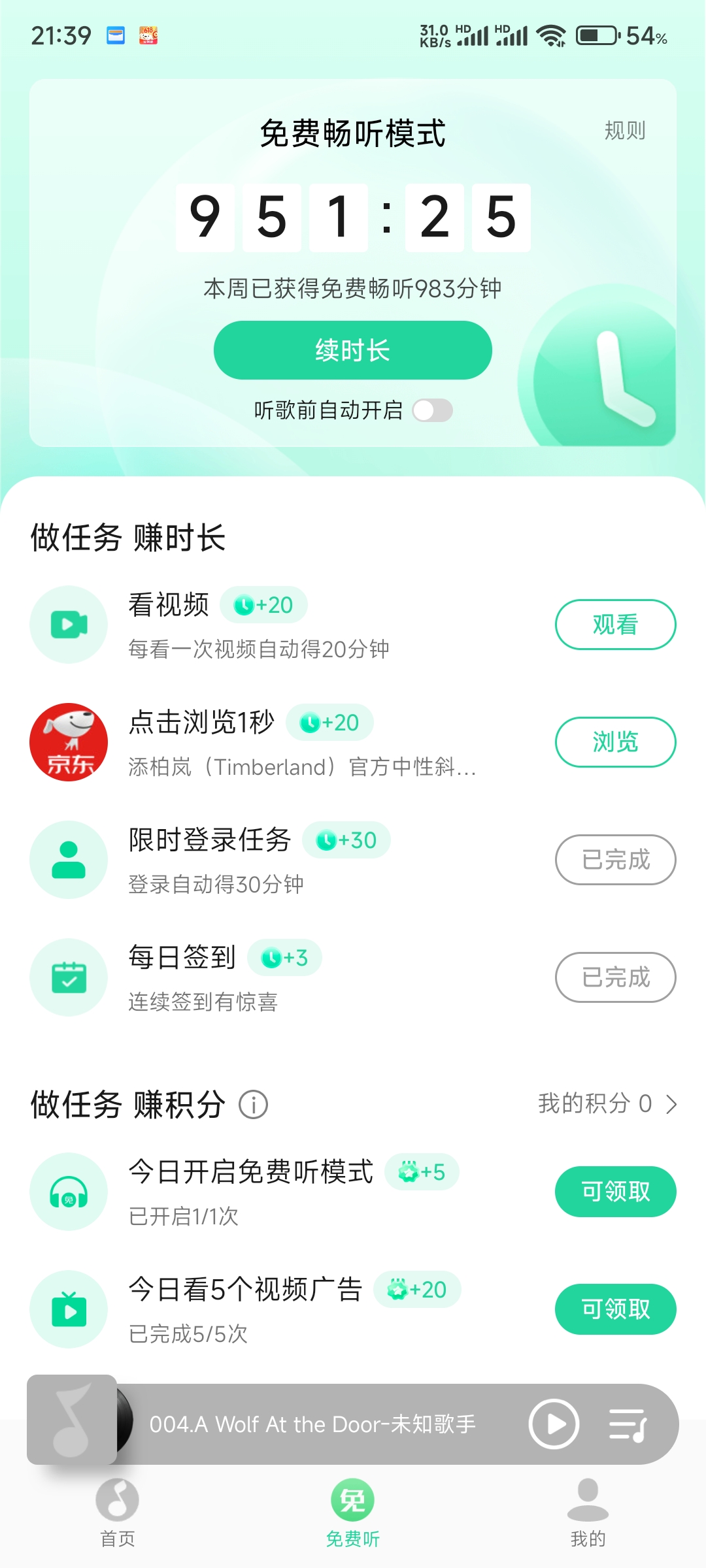706x1568 pixels.
Task: Click the 续时长 button
Action: pos(352,350)
